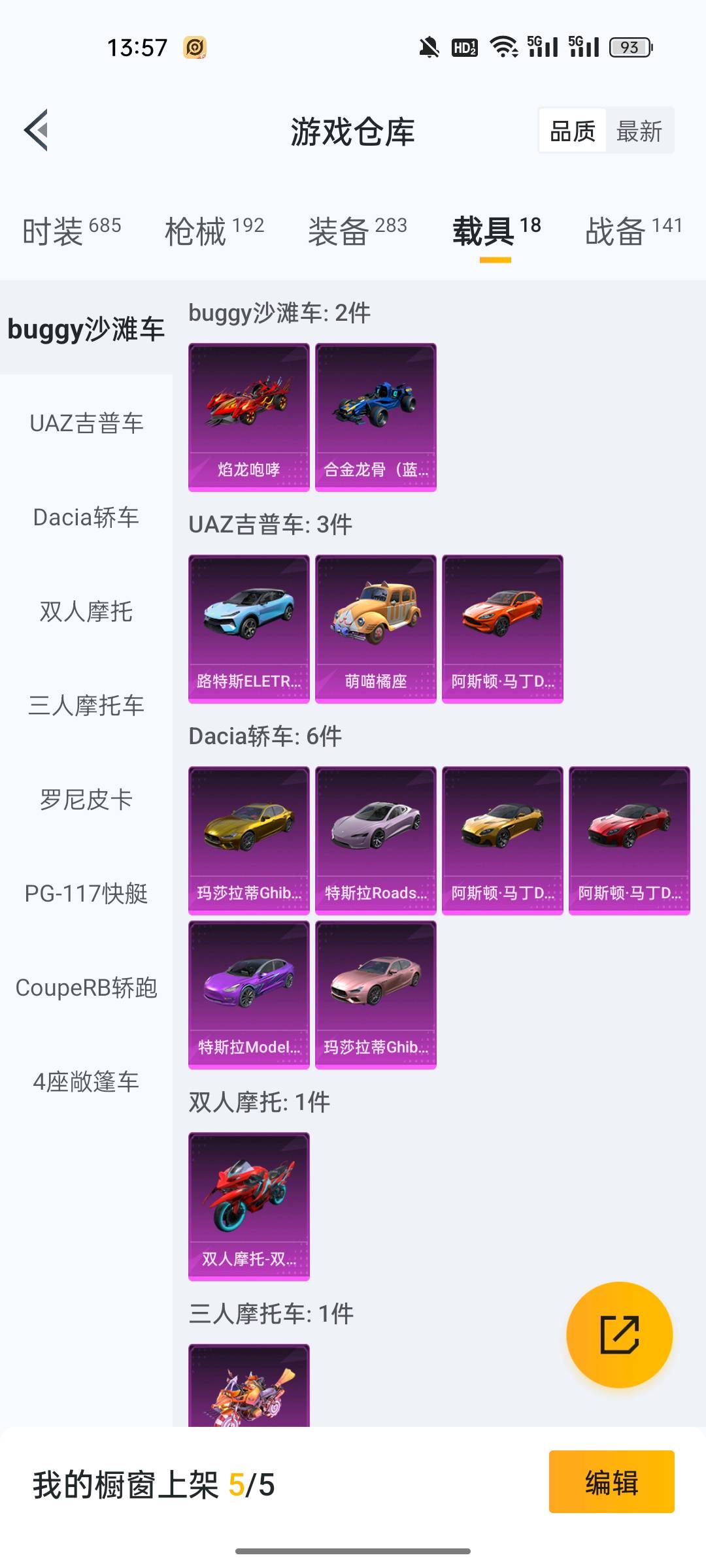Tap the yellow share floating button
Image resolution: width=706 pixels, height=1568 pixels.
pyautogui.click(x=619, y=1334)
